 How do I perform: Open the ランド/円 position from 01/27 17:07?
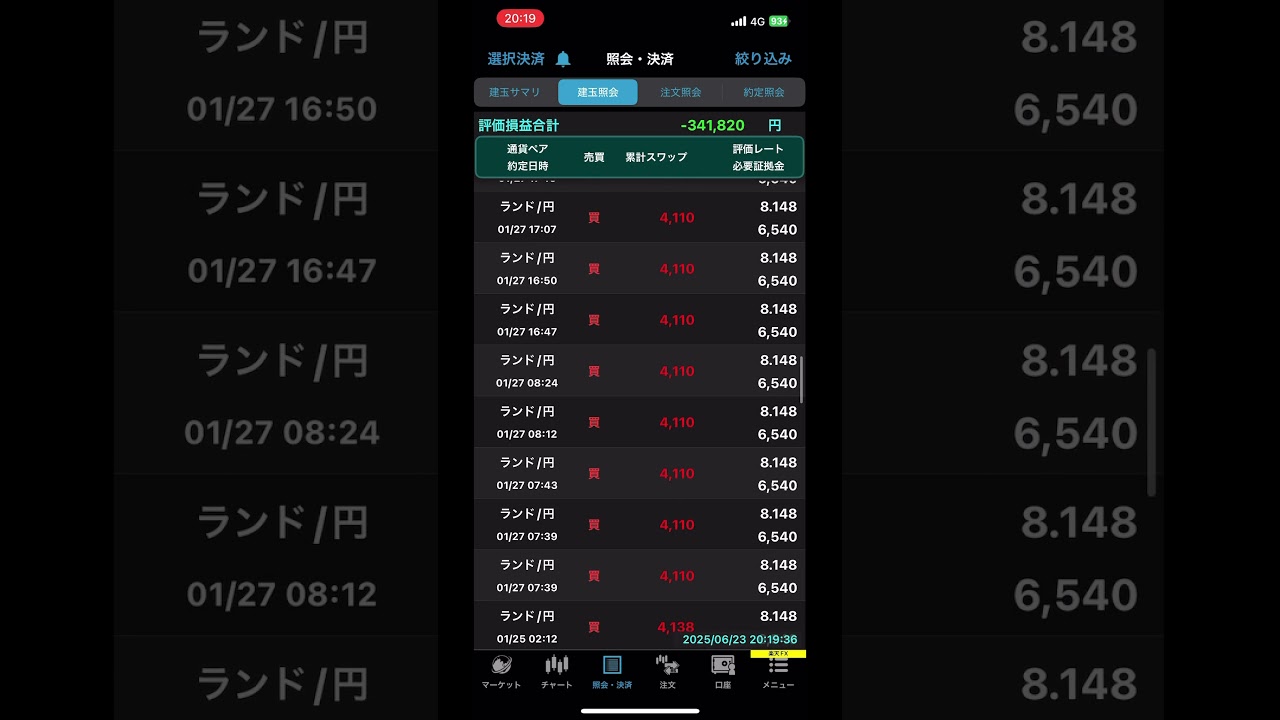[639, 218]
